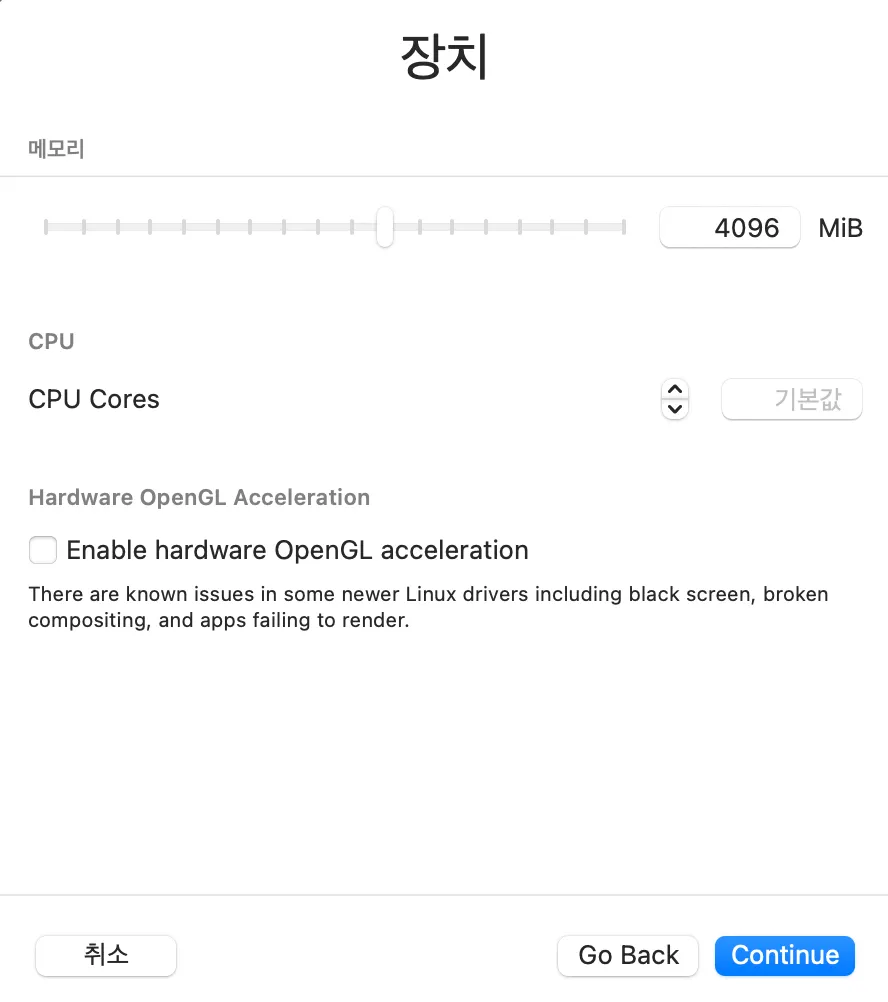Focus the CPU Cores 기본값 field
Screen dimensions: 888x1002
[791, 400]
